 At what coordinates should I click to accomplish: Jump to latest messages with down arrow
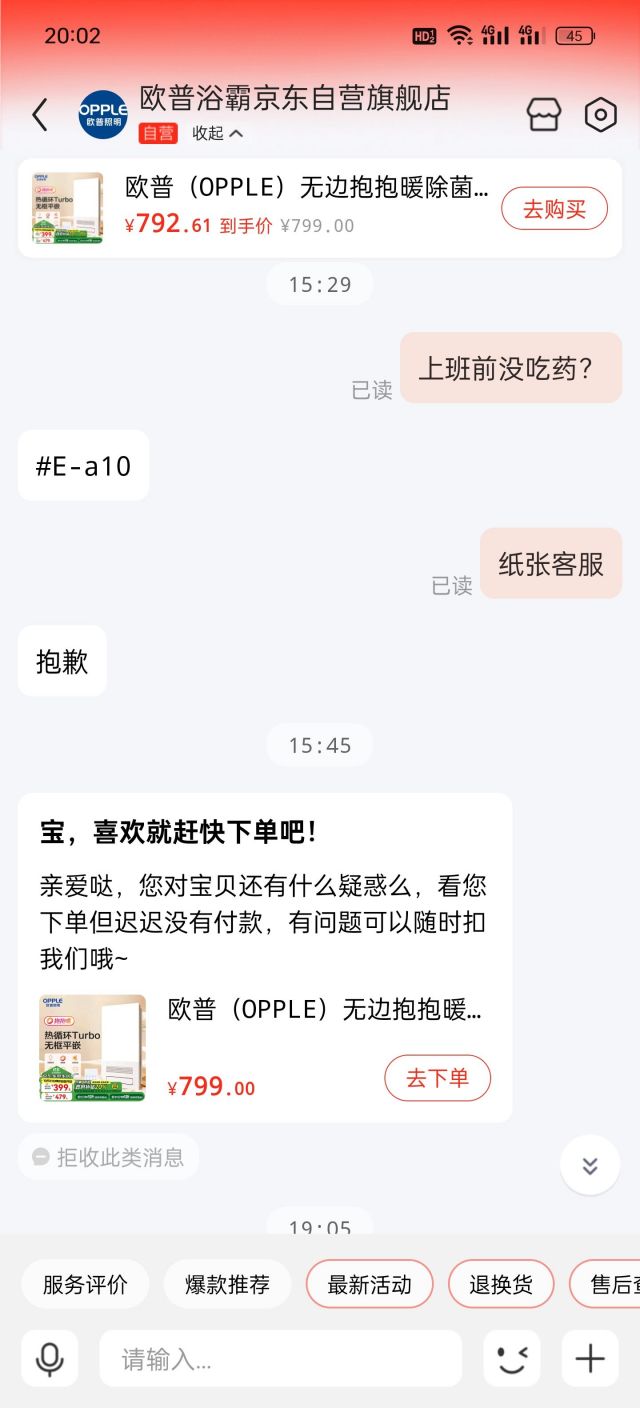[x=589, y=1165]
